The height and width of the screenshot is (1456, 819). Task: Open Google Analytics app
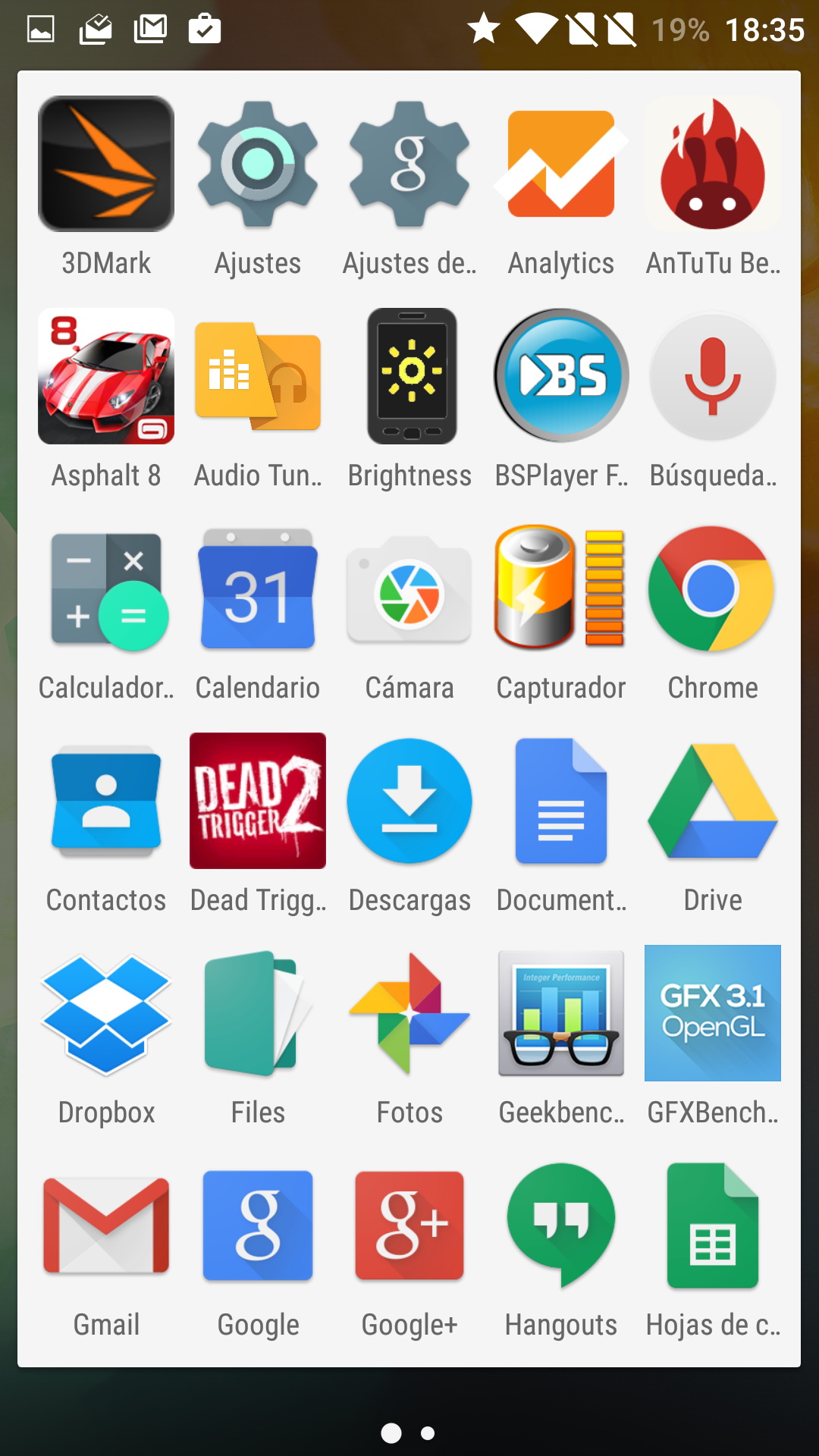tap(561, 164)
